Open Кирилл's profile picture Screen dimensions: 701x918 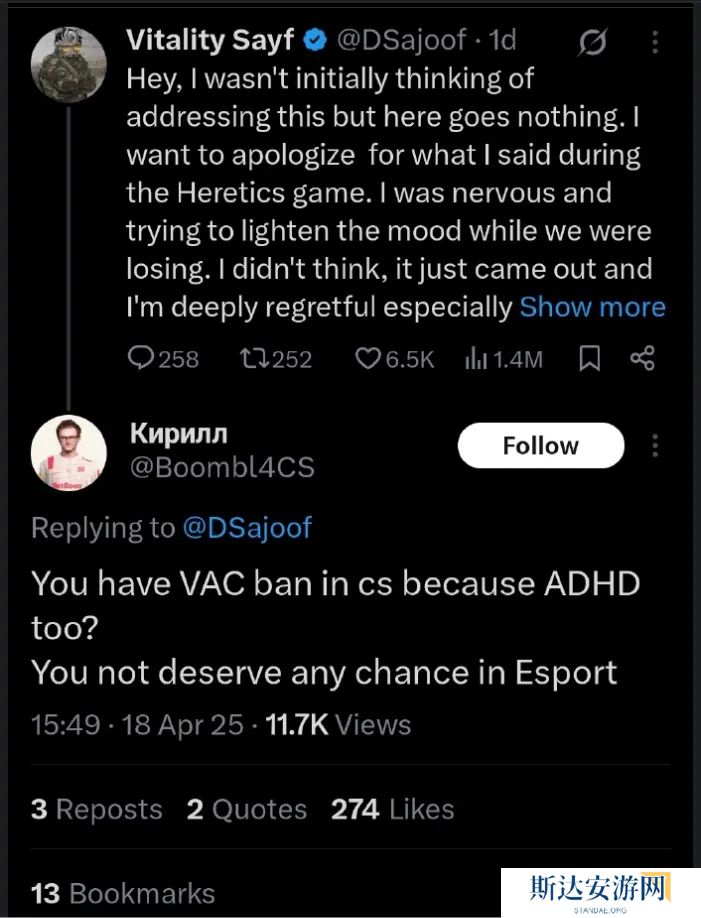pyautogui.click(x=68, y=450)
